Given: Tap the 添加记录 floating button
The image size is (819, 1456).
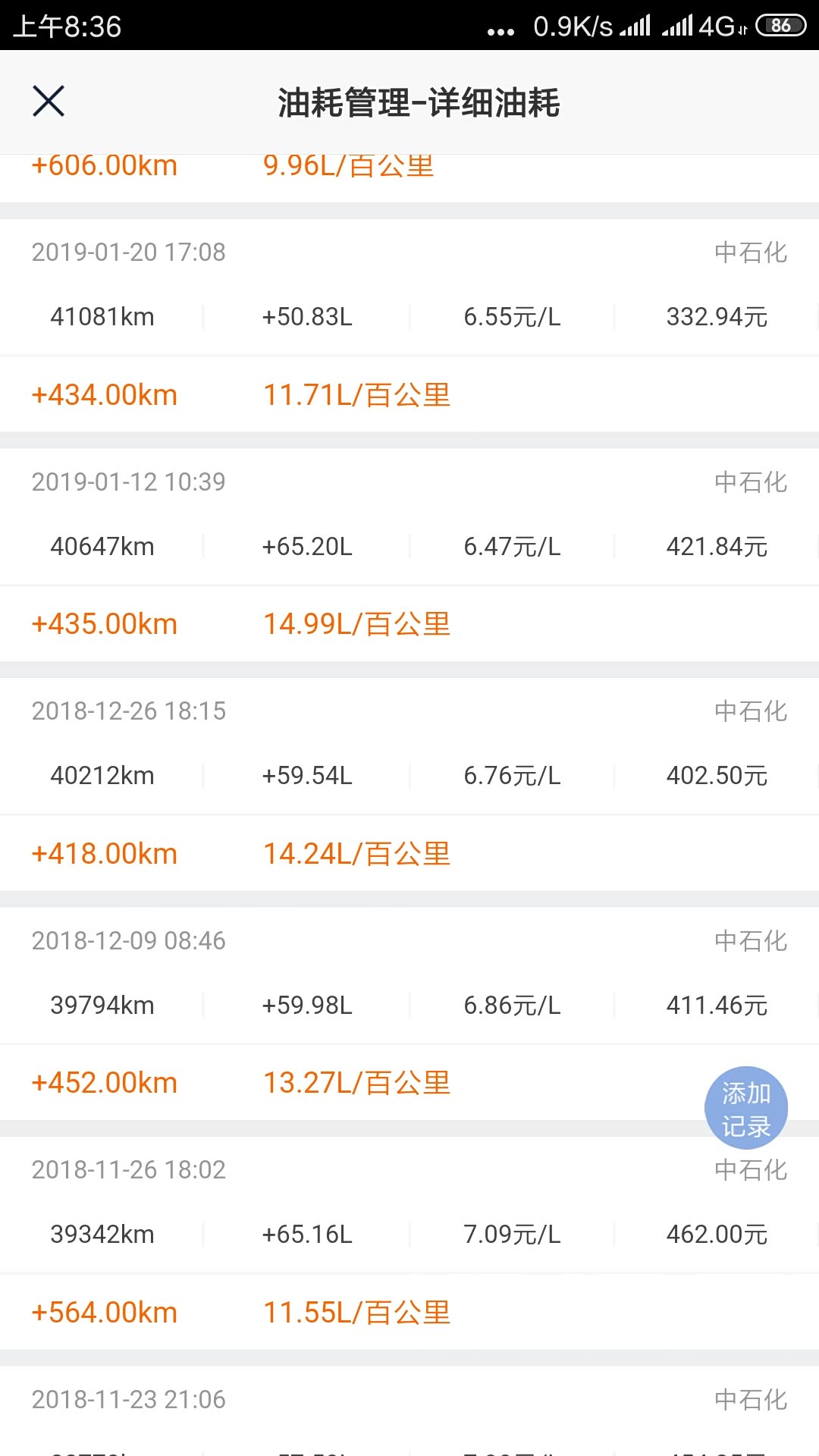Looking at the screenshot, I should [x=745, y=1109].
